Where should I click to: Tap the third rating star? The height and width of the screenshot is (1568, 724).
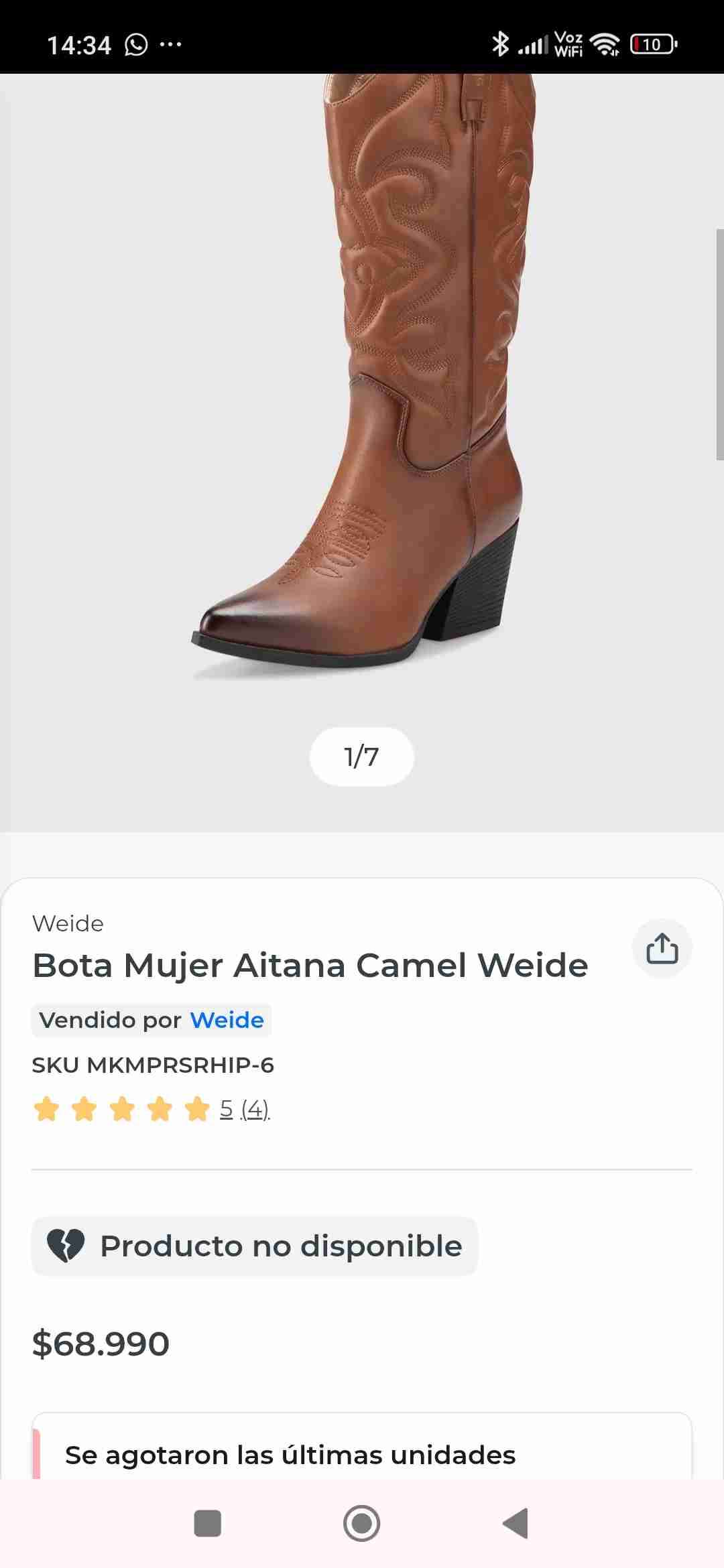[x=123, y=1109]
